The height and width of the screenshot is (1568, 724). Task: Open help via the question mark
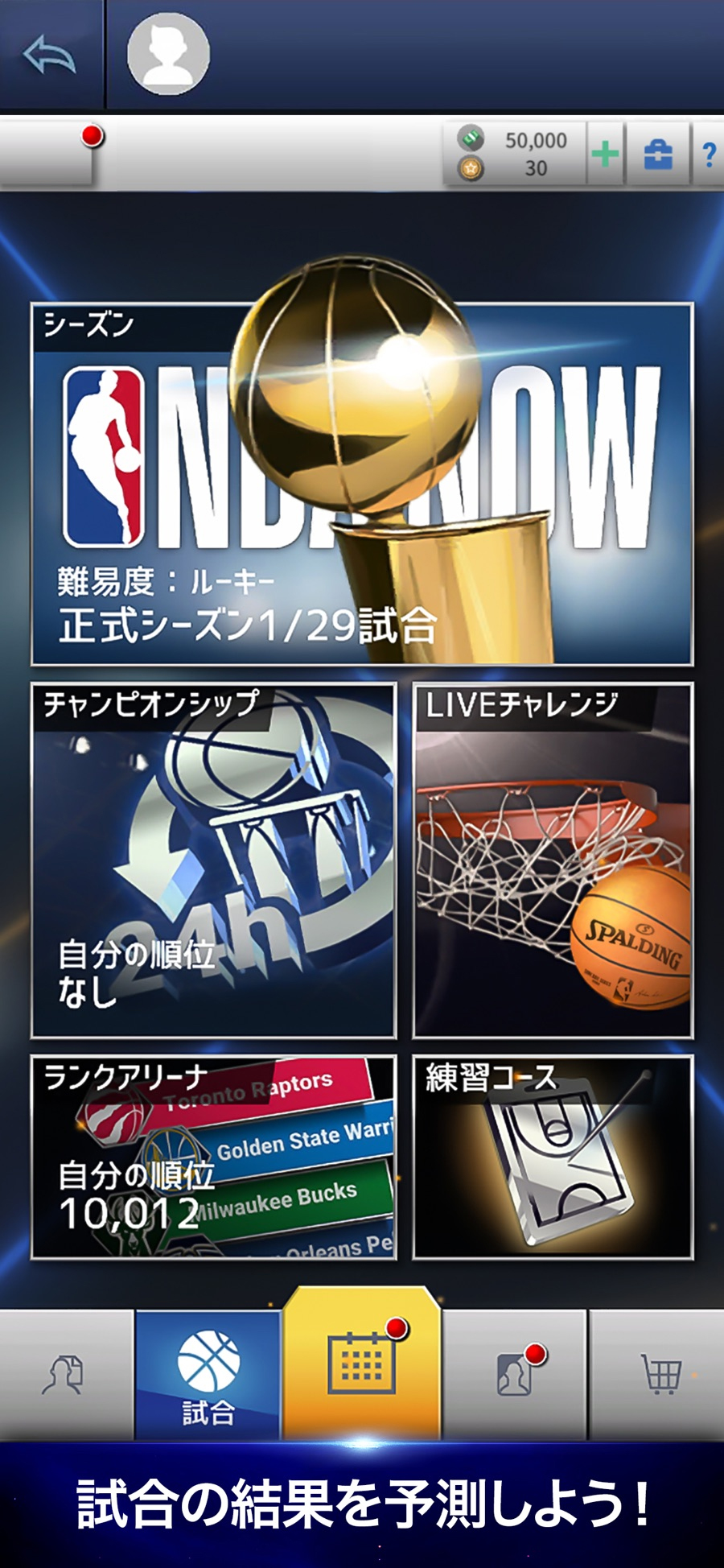coord(709,153)
